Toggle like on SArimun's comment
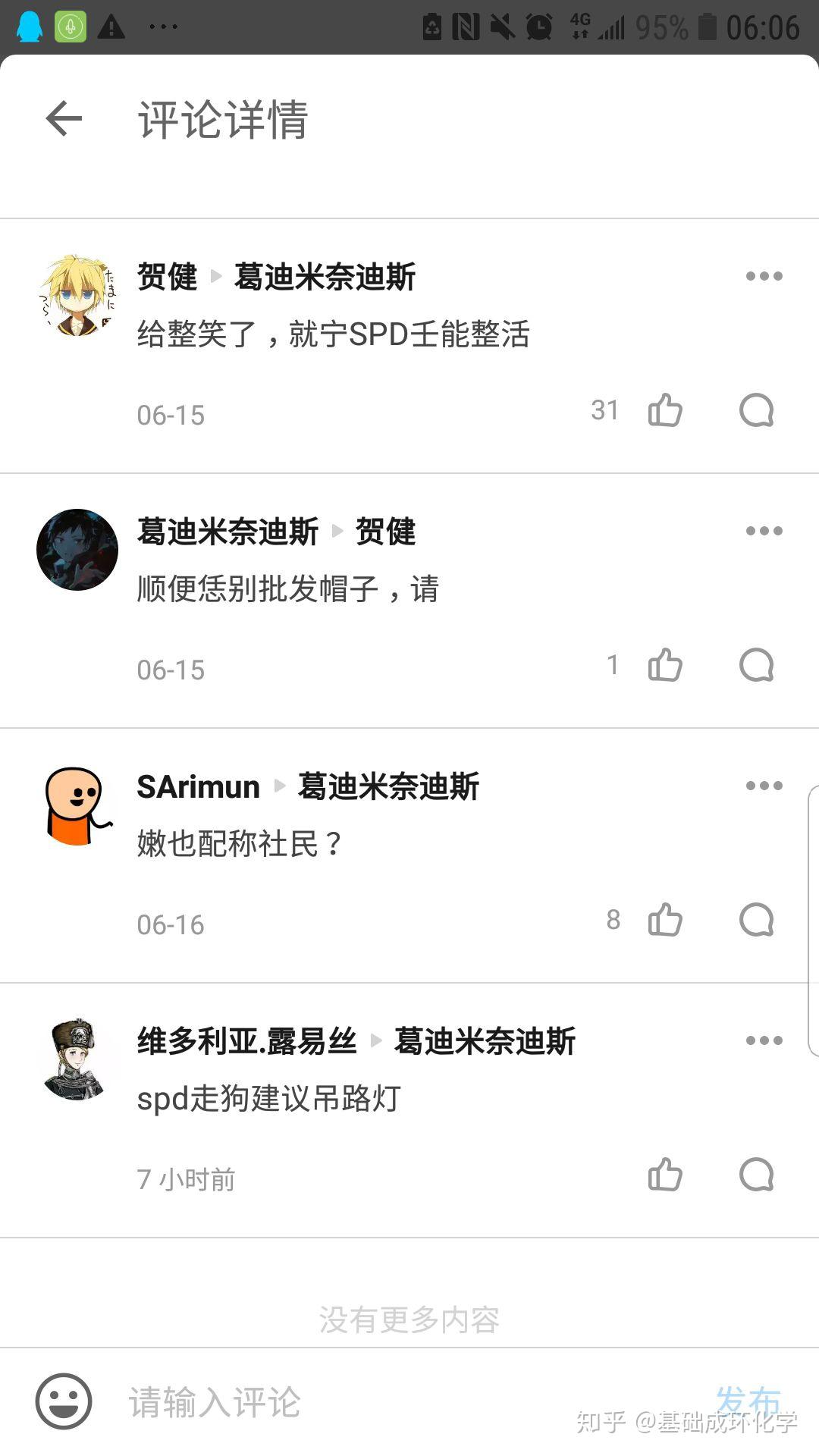Viewport: 819px width, 1456px height. click(666, 920)
